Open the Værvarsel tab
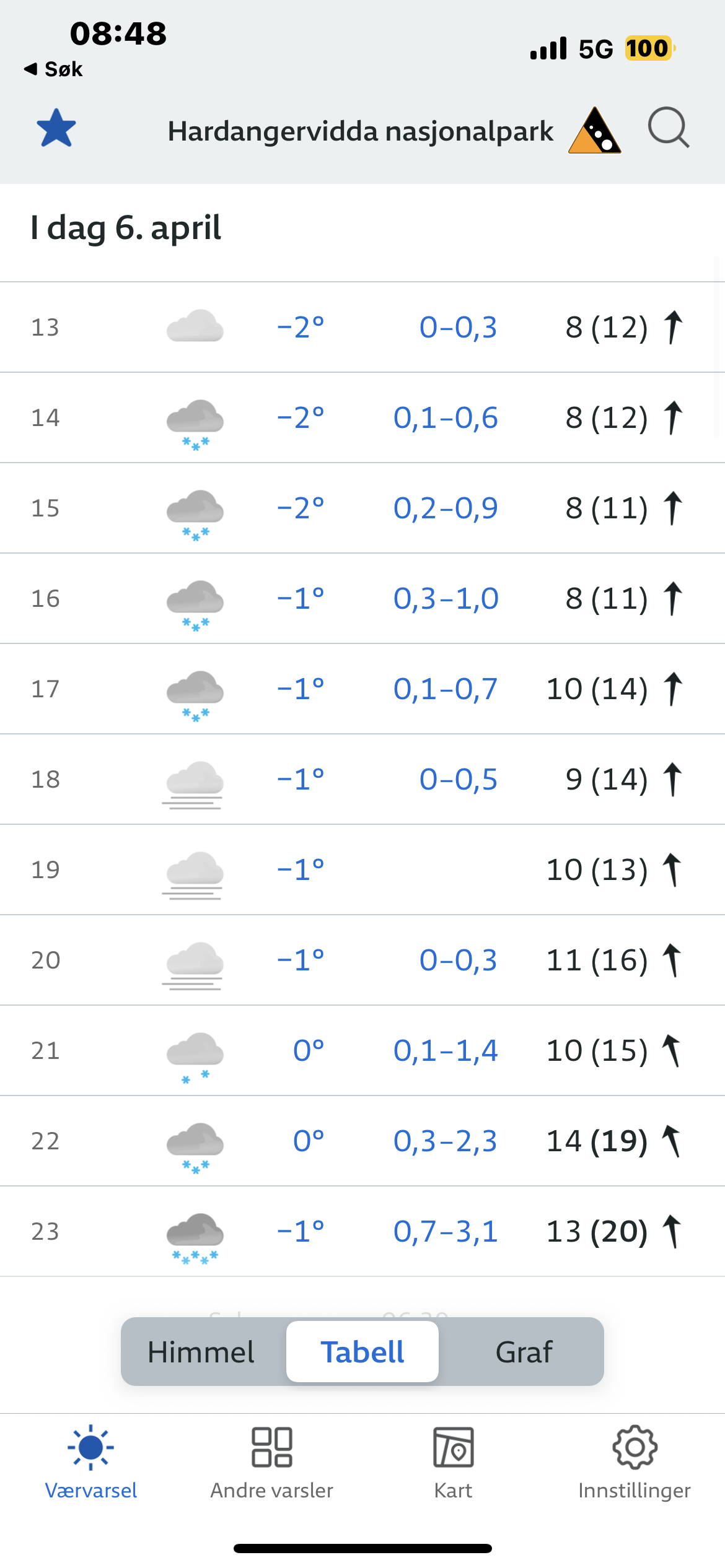Image resolution: width=725 pixels, height=1568 pixels. pyautogui.click(x=91, y=1461)
